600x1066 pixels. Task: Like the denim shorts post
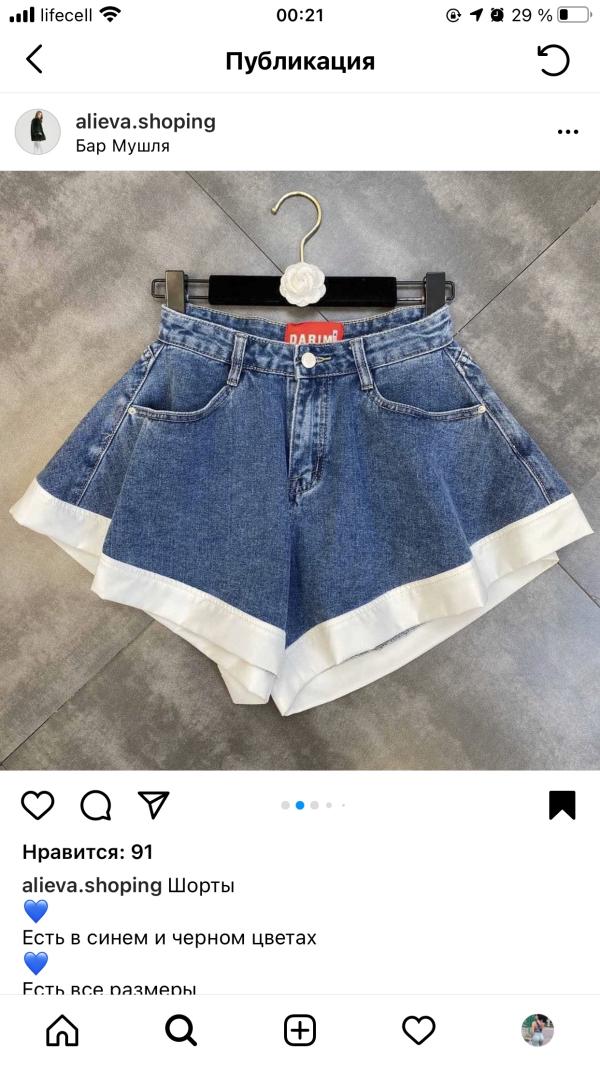[37, 805]
